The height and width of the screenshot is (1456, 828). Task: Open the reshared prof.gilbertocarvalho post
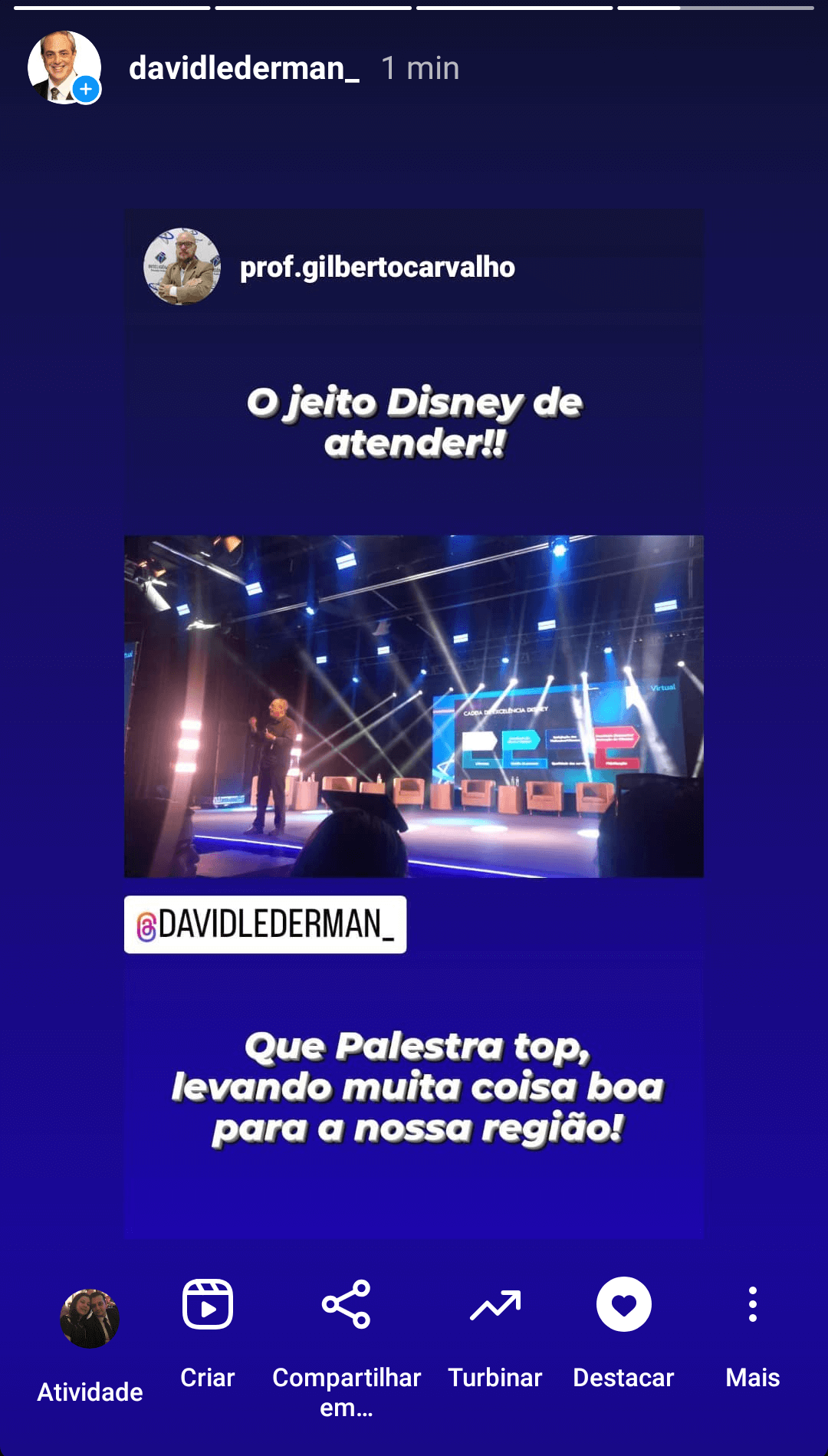413,705
